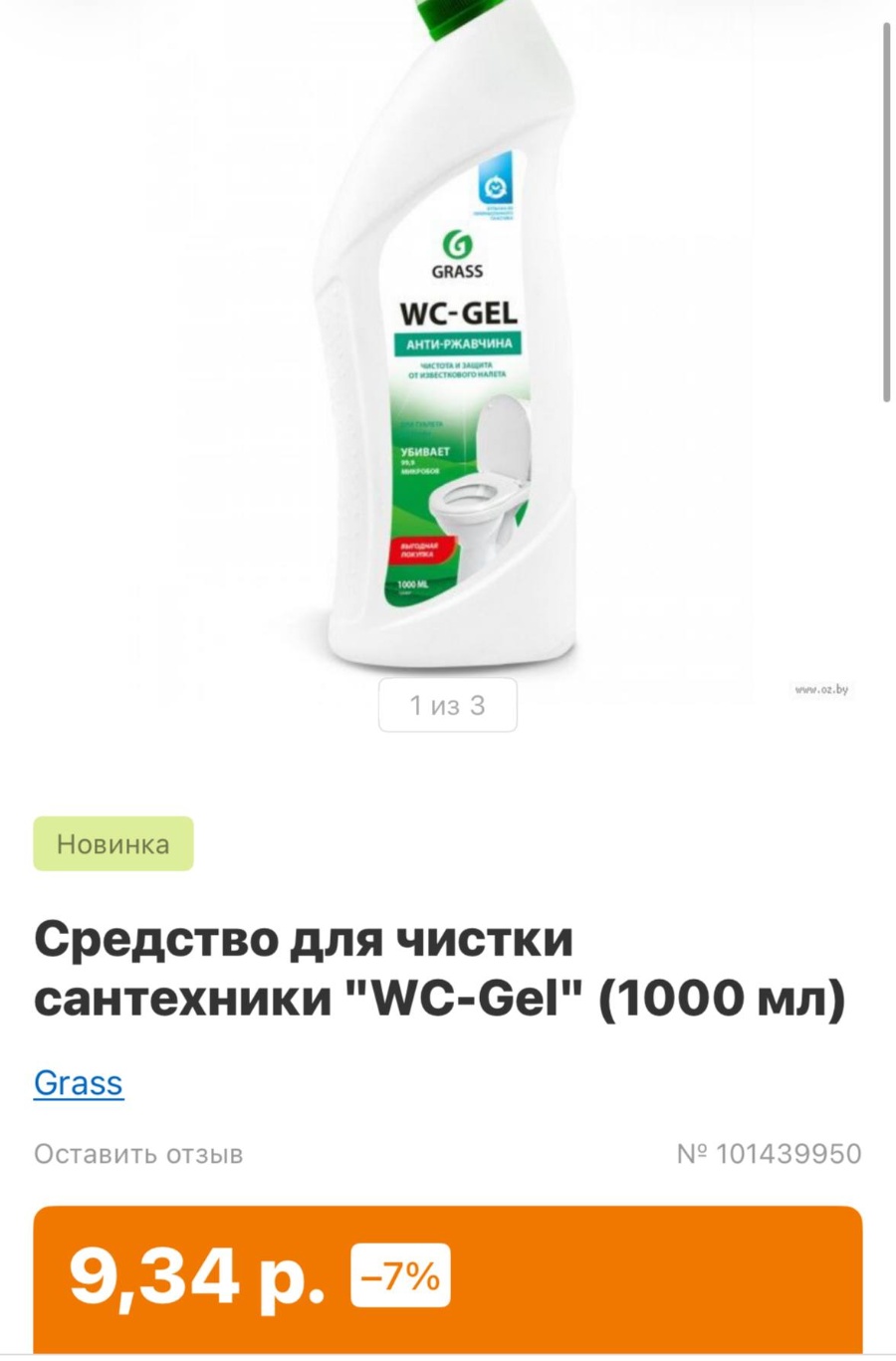The width and height of the screenshot is (896, 1361).
Task: Tap the orange 9,34 р. price button
Action: [448, 1278]
